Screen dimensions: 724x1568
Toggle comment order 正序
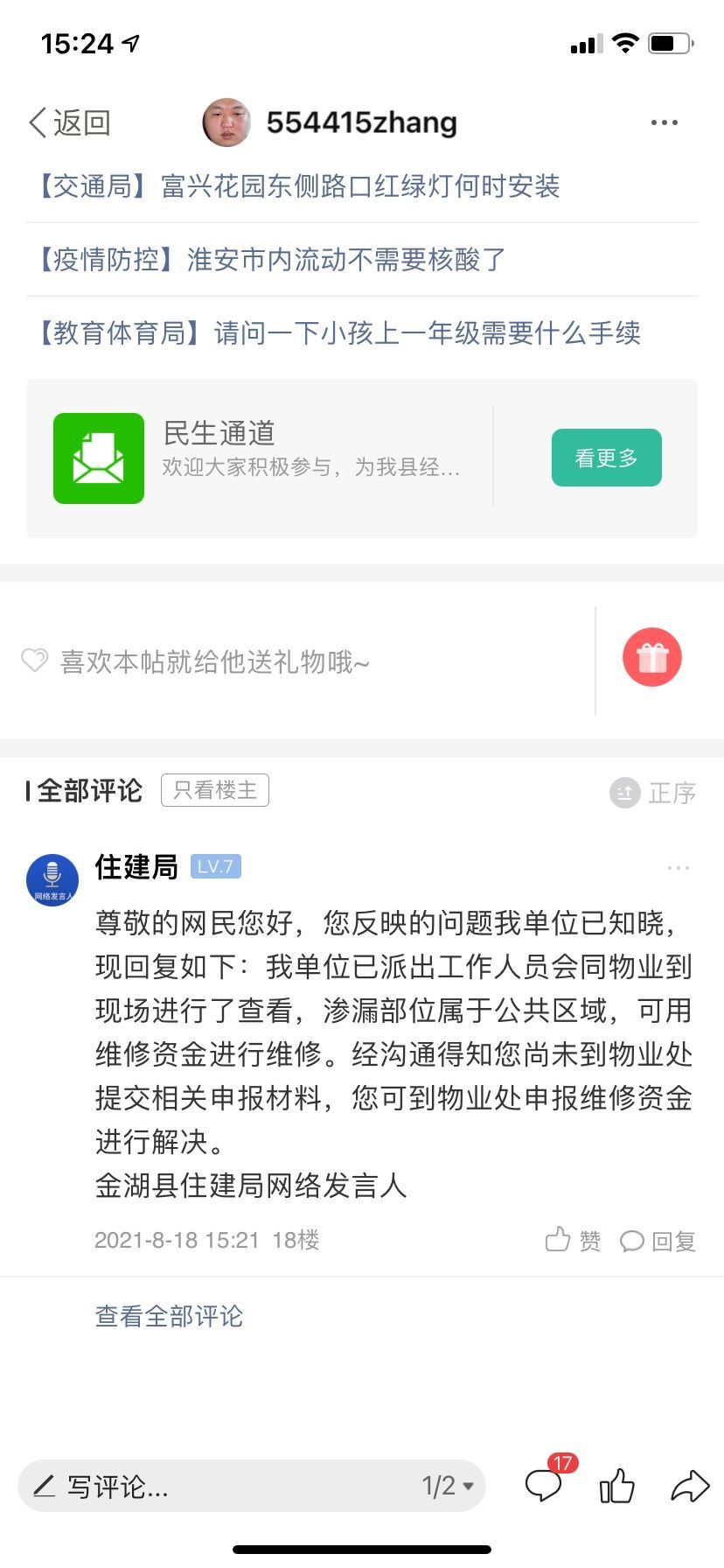click(653, 793)
